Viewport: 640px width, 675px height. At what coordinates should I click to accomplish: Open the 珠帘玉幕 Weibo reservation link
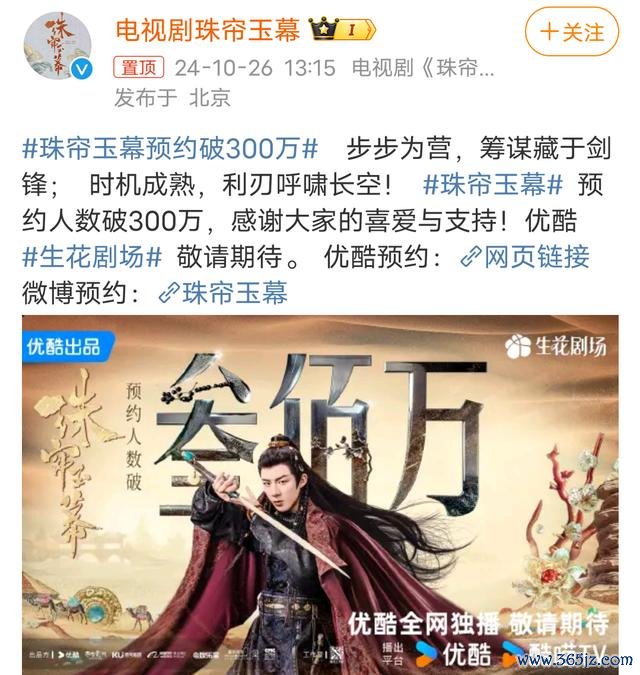(224, 292)
